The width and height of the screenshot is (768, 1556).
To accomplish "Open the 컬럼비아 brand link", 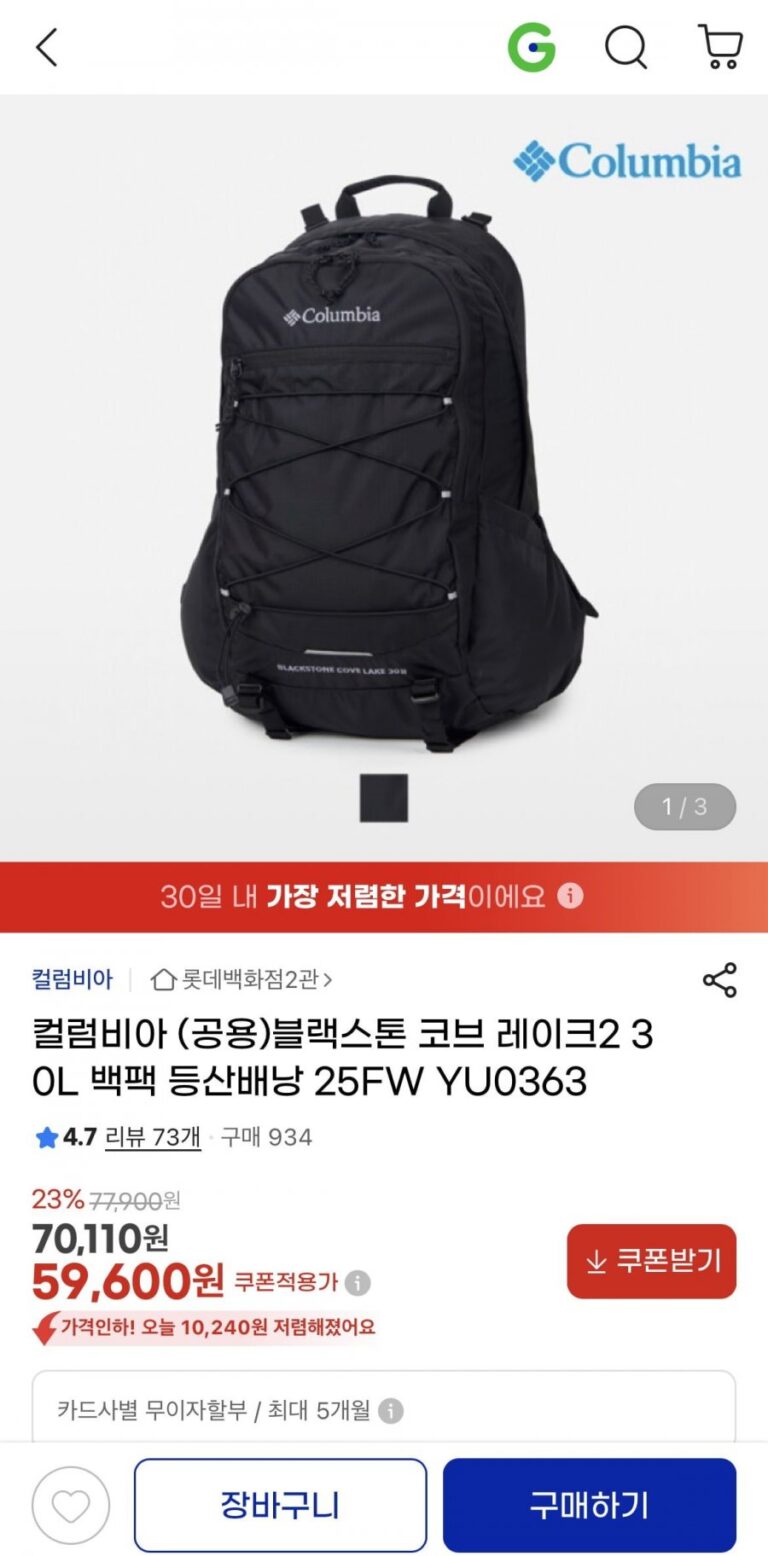I will point(72,979).
